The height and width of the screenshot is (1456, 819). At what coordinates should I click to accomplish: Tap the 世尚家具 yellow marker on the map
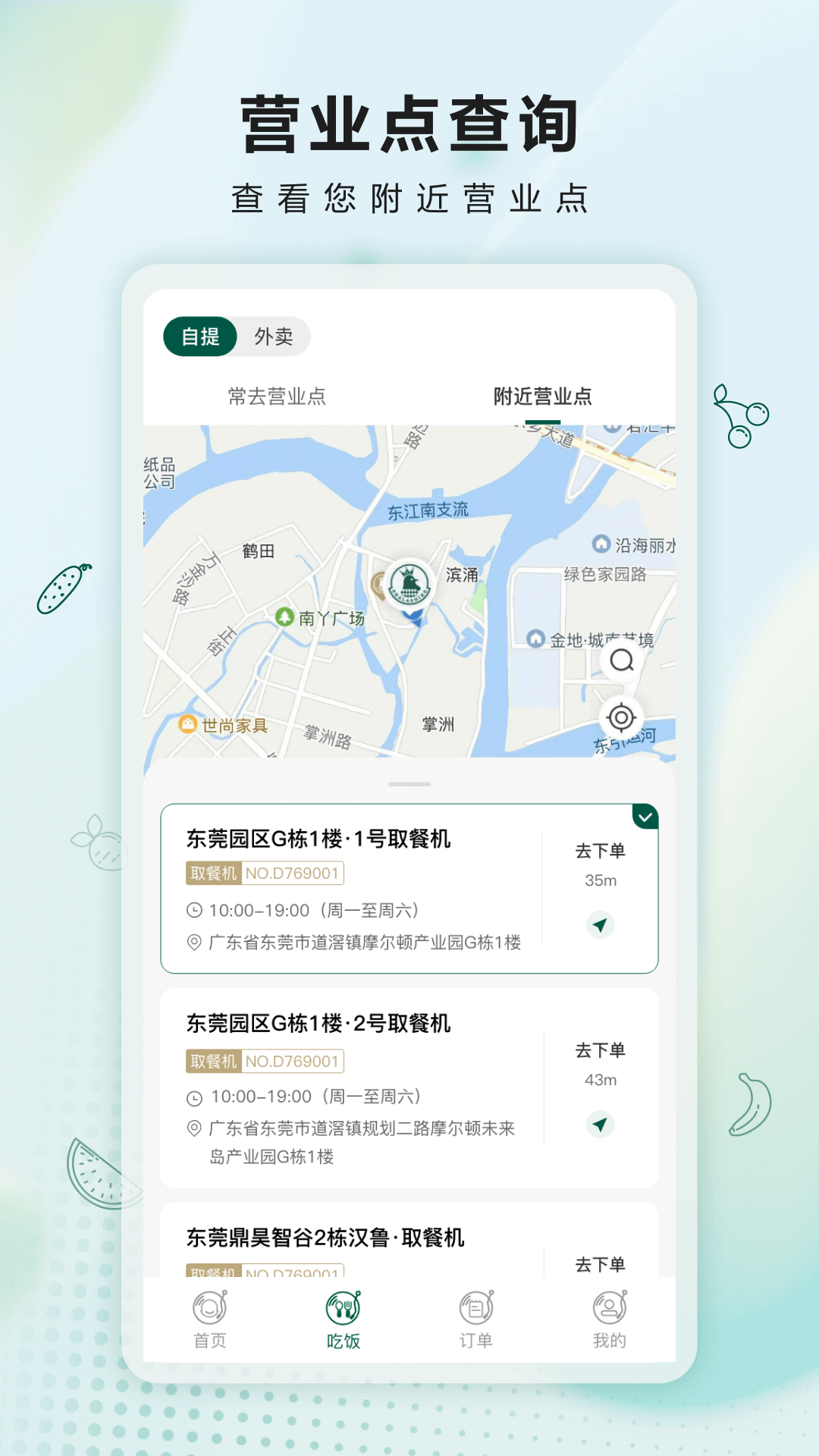tap(186, 724)
